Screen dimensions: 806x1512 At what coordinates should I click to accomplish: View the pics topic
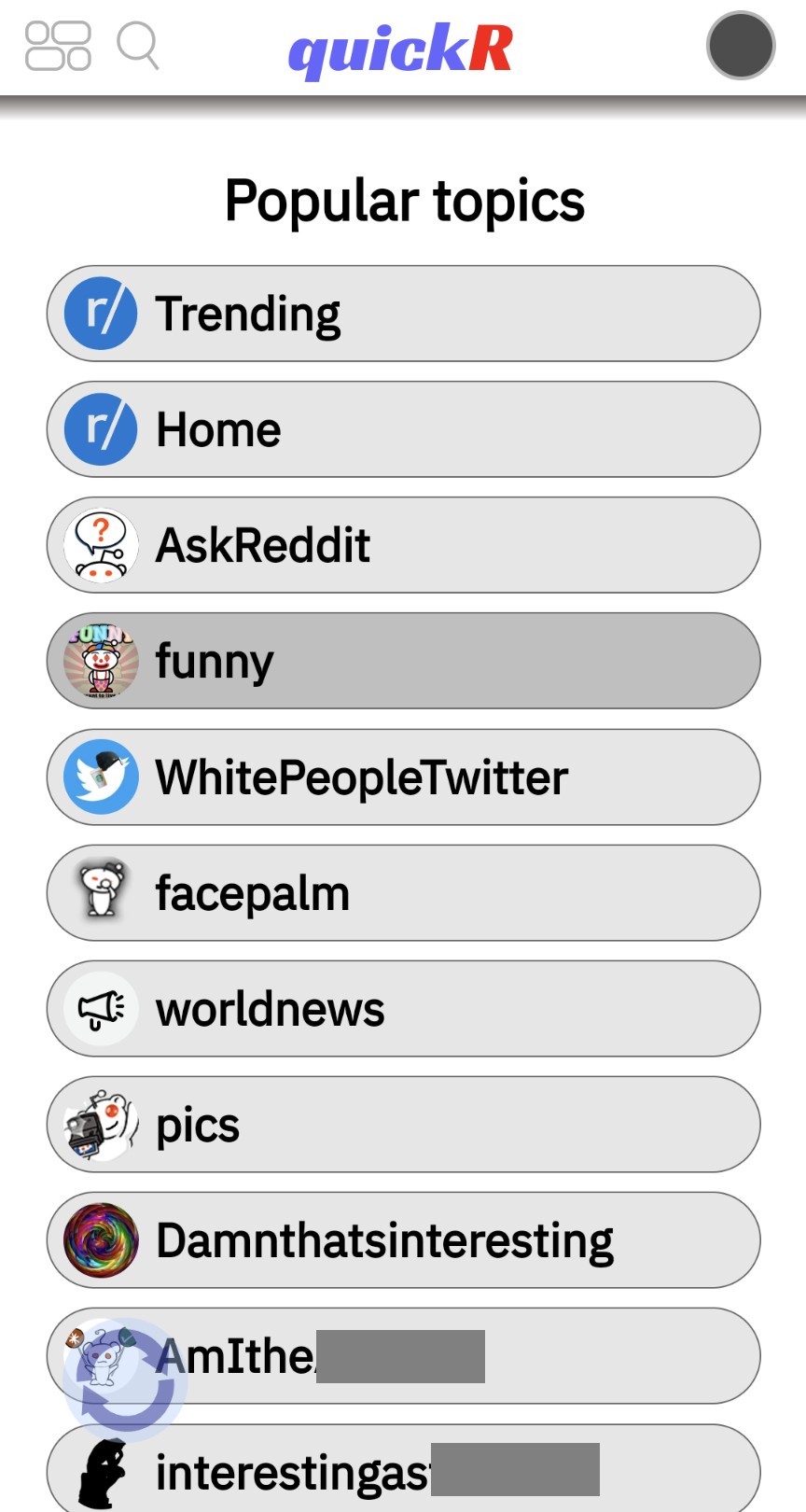[403, 1124]
